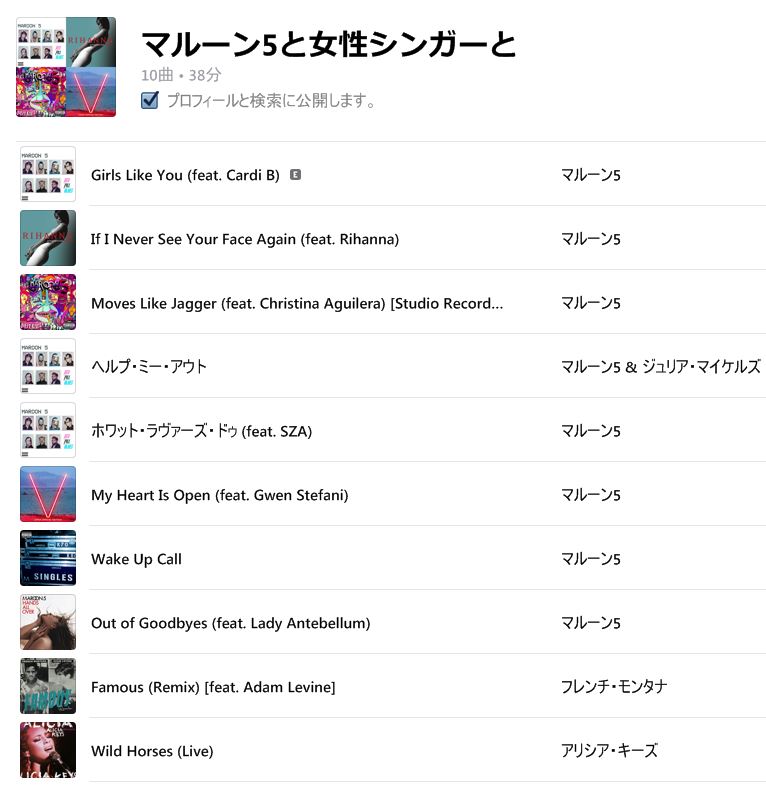
Task: Open the song ヘルプ・ミー・アウト
Action: tap(149, 367)
